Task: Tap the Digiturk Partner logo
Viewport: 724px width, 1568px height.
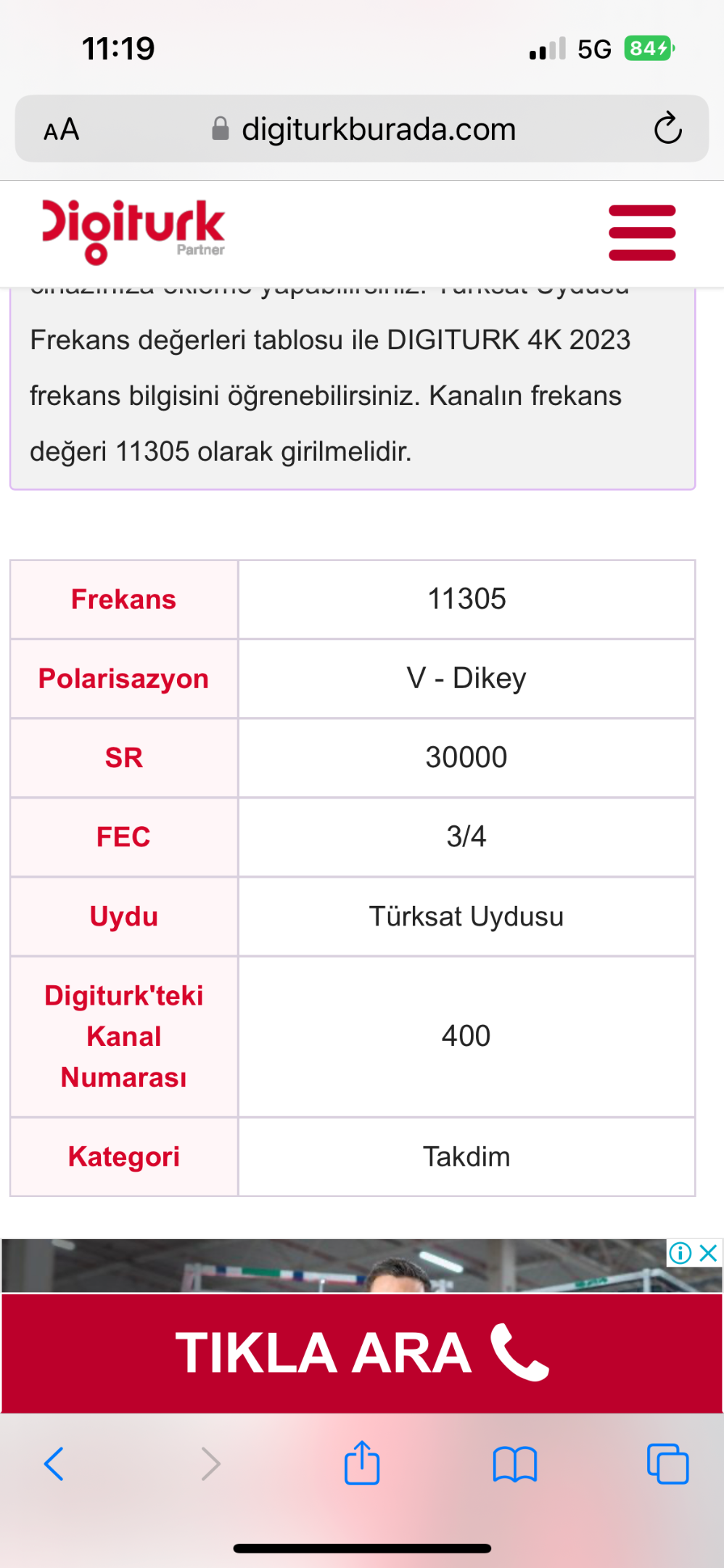Action: click(x=133, y=231)
